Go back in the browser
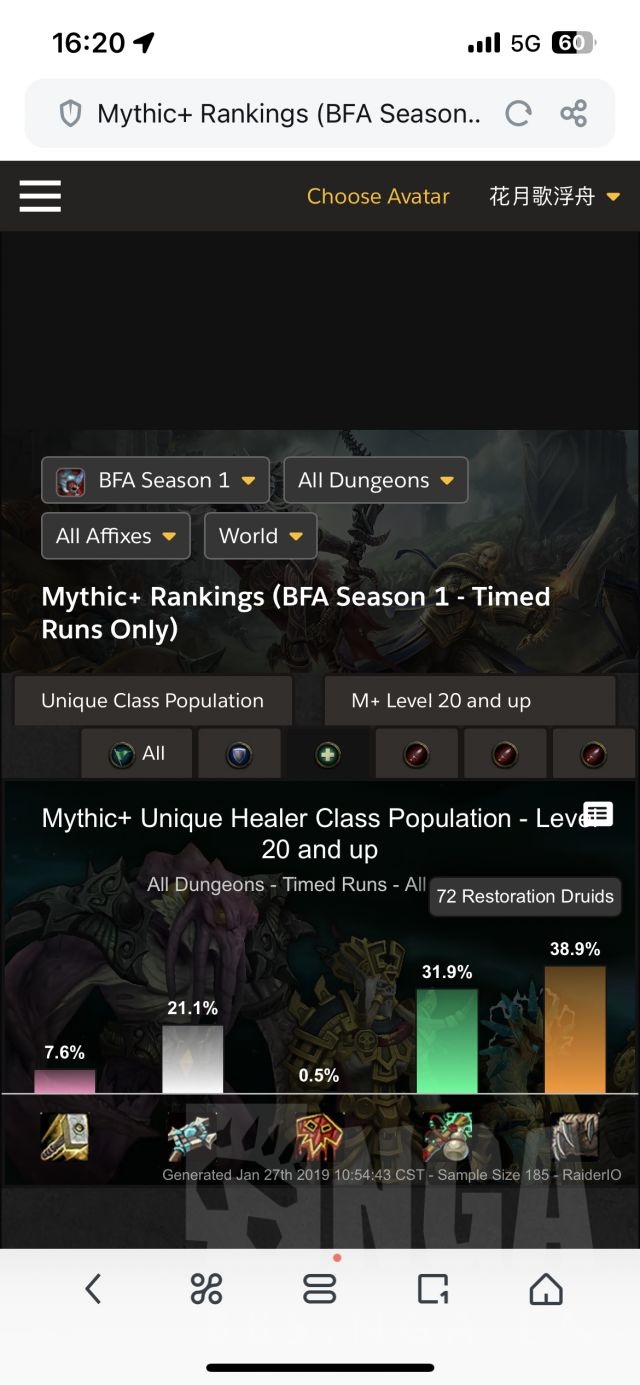 [93, 1290]
